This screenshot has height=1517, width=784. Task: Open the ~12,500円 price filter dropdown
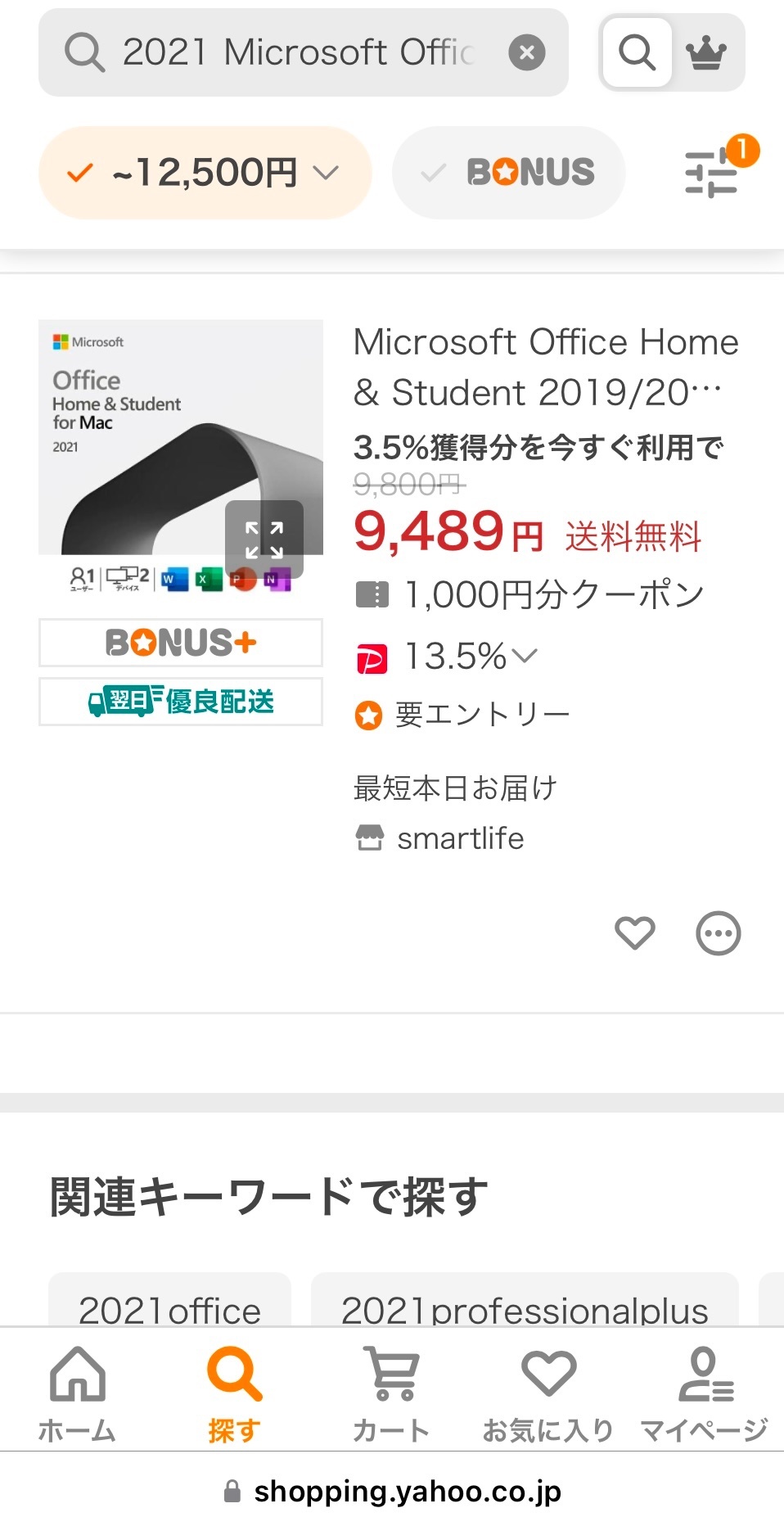pos(205,173)
